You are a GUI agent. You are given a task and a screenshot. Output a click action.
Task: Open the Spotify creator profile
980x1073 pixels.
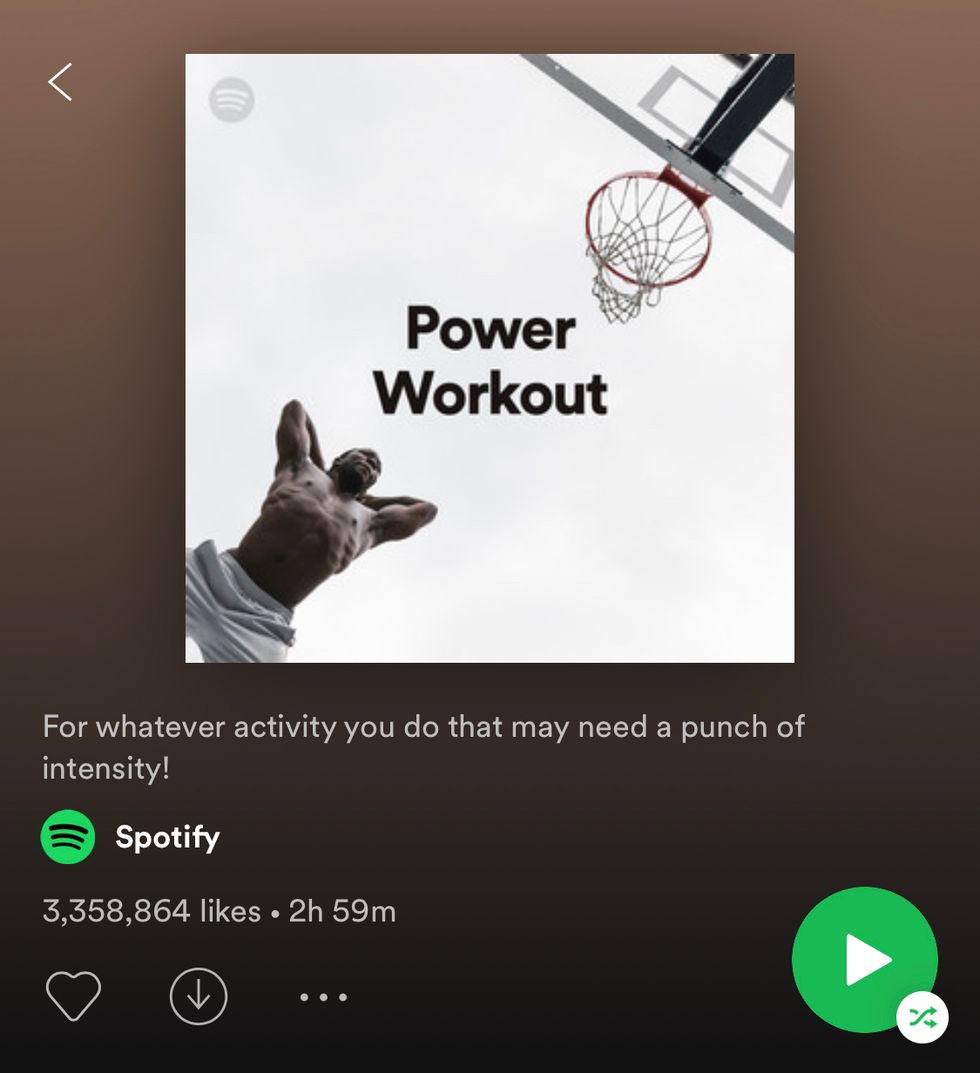166,837
